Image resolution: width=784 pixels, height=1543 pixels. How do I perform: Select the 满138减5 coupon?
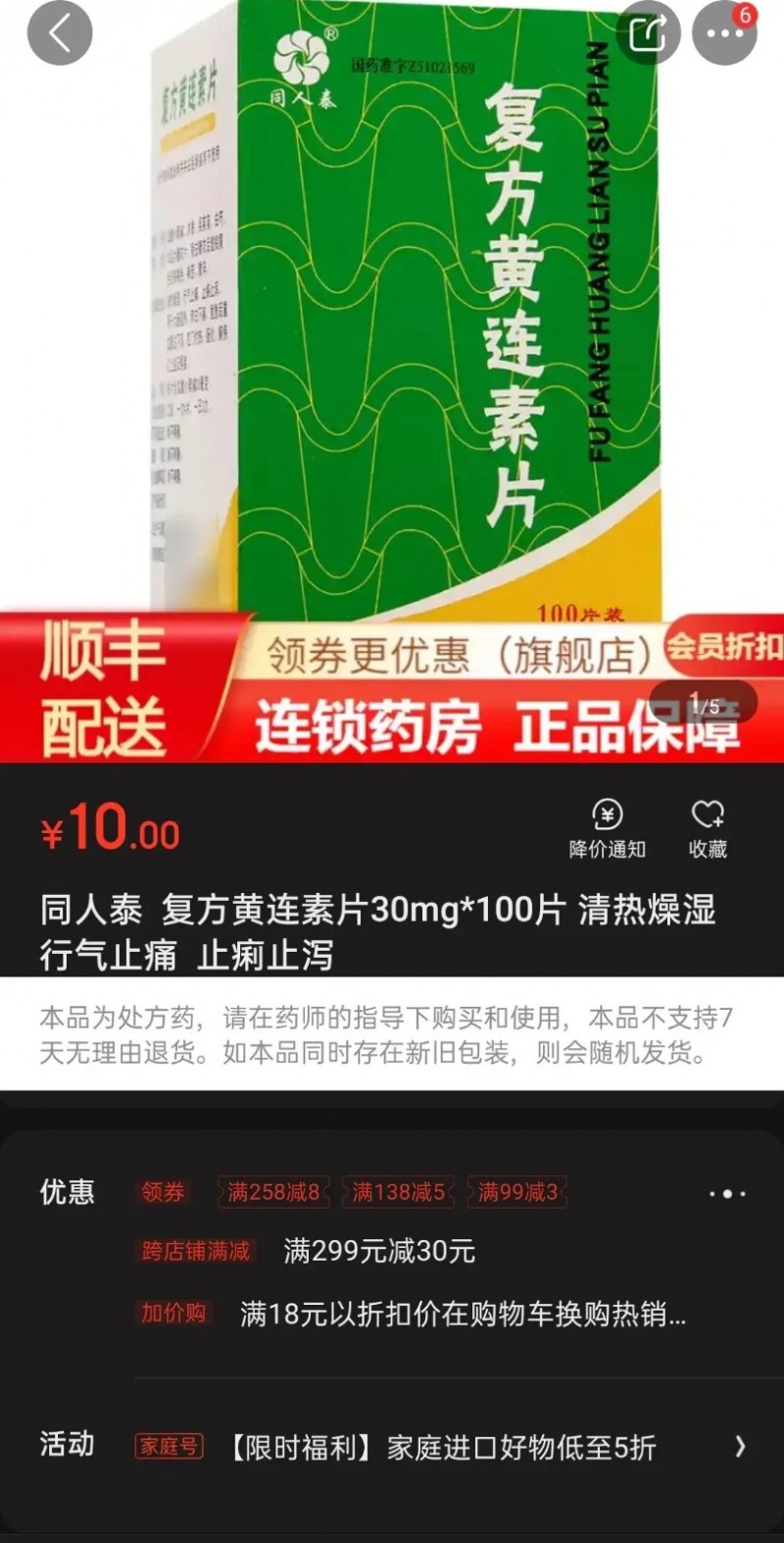pyautogui.click(x=398, y=1192)
